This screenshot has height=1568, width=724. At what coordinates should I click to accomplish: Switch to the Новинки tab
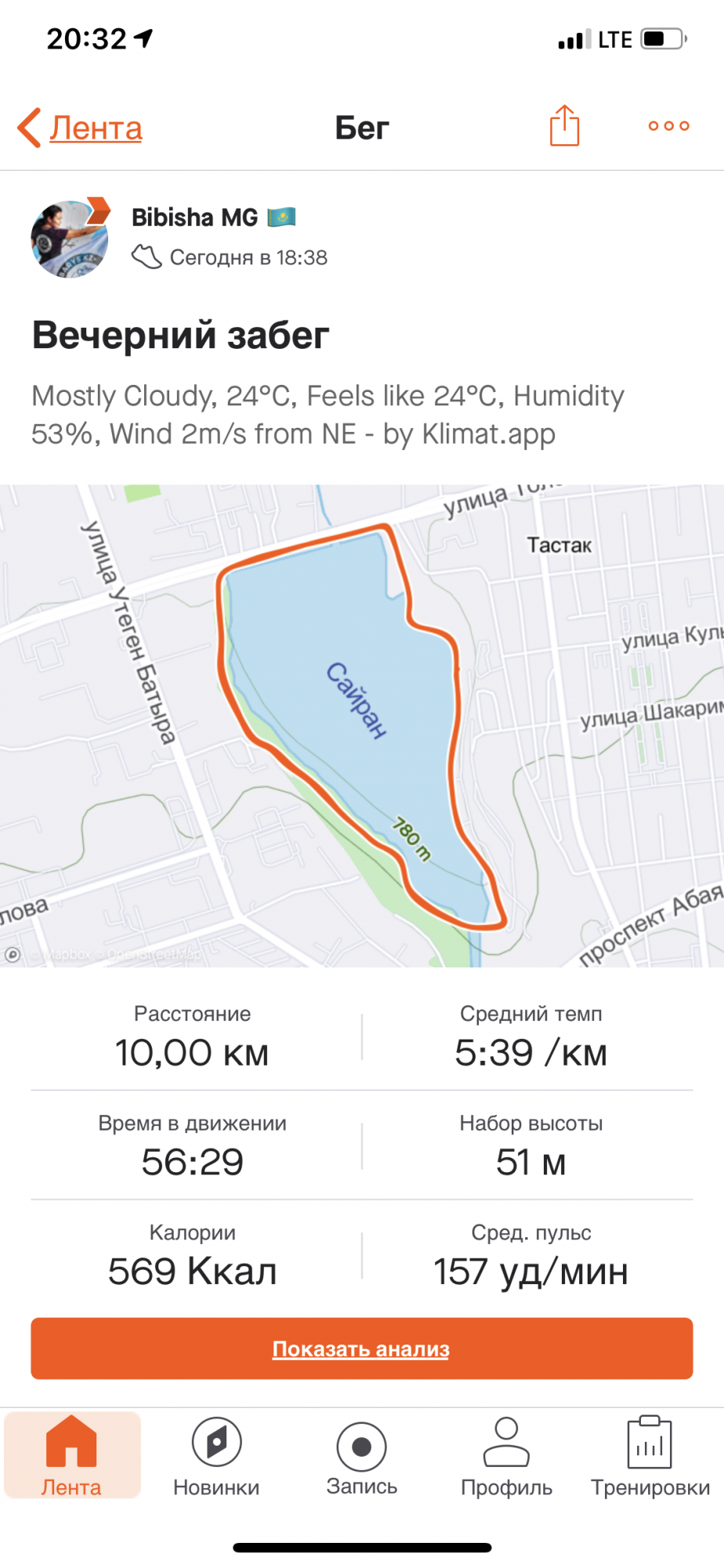(216, 1456)
